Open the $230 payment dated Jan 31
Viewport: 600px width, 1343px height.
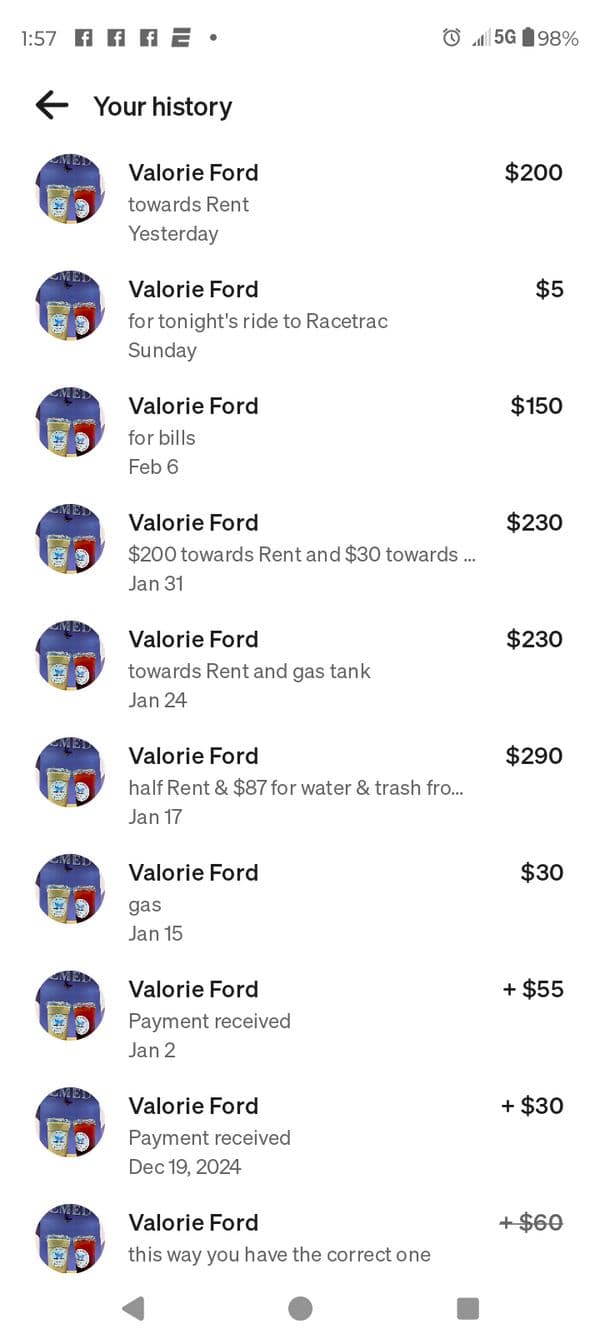click(x=300, y=552)
